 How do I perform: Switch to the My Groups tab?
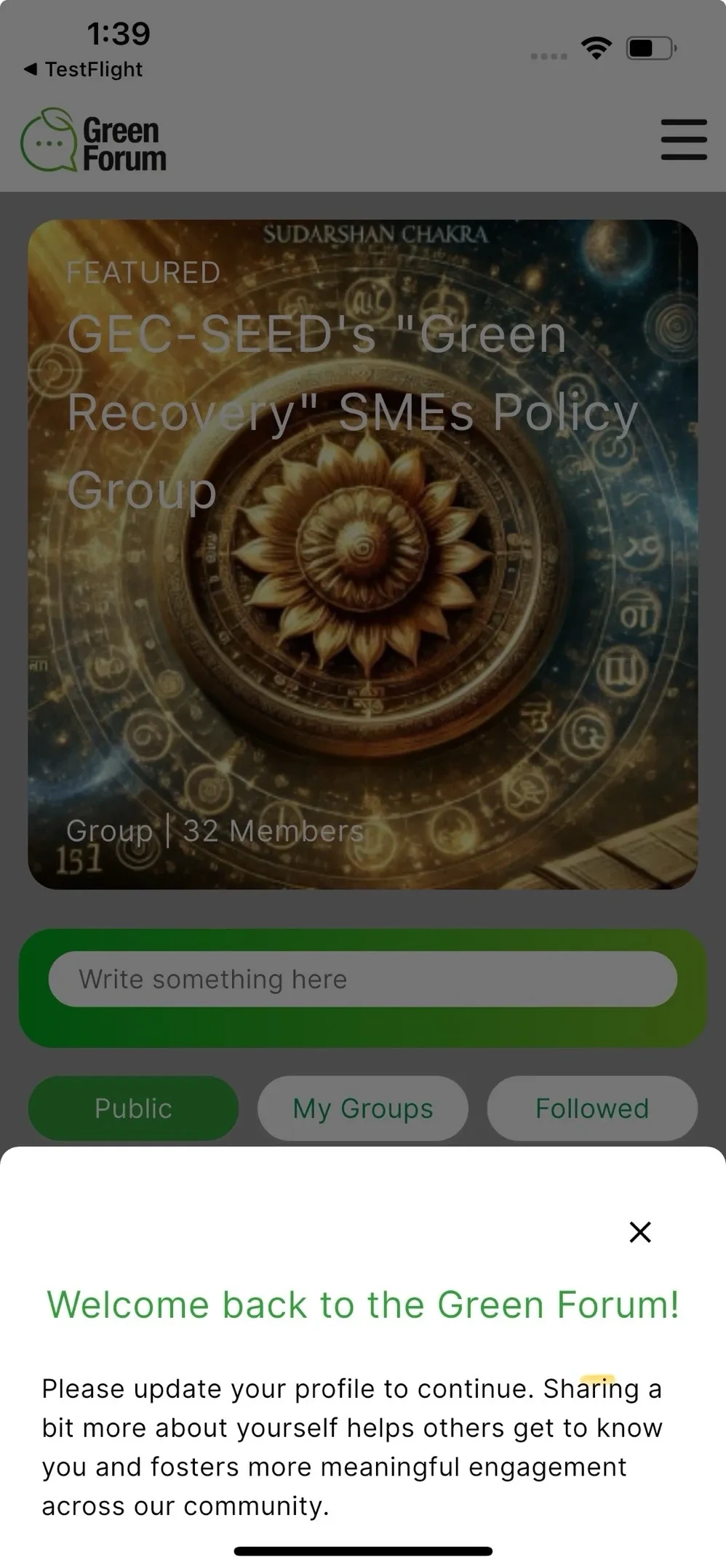tap(362, 1108)
